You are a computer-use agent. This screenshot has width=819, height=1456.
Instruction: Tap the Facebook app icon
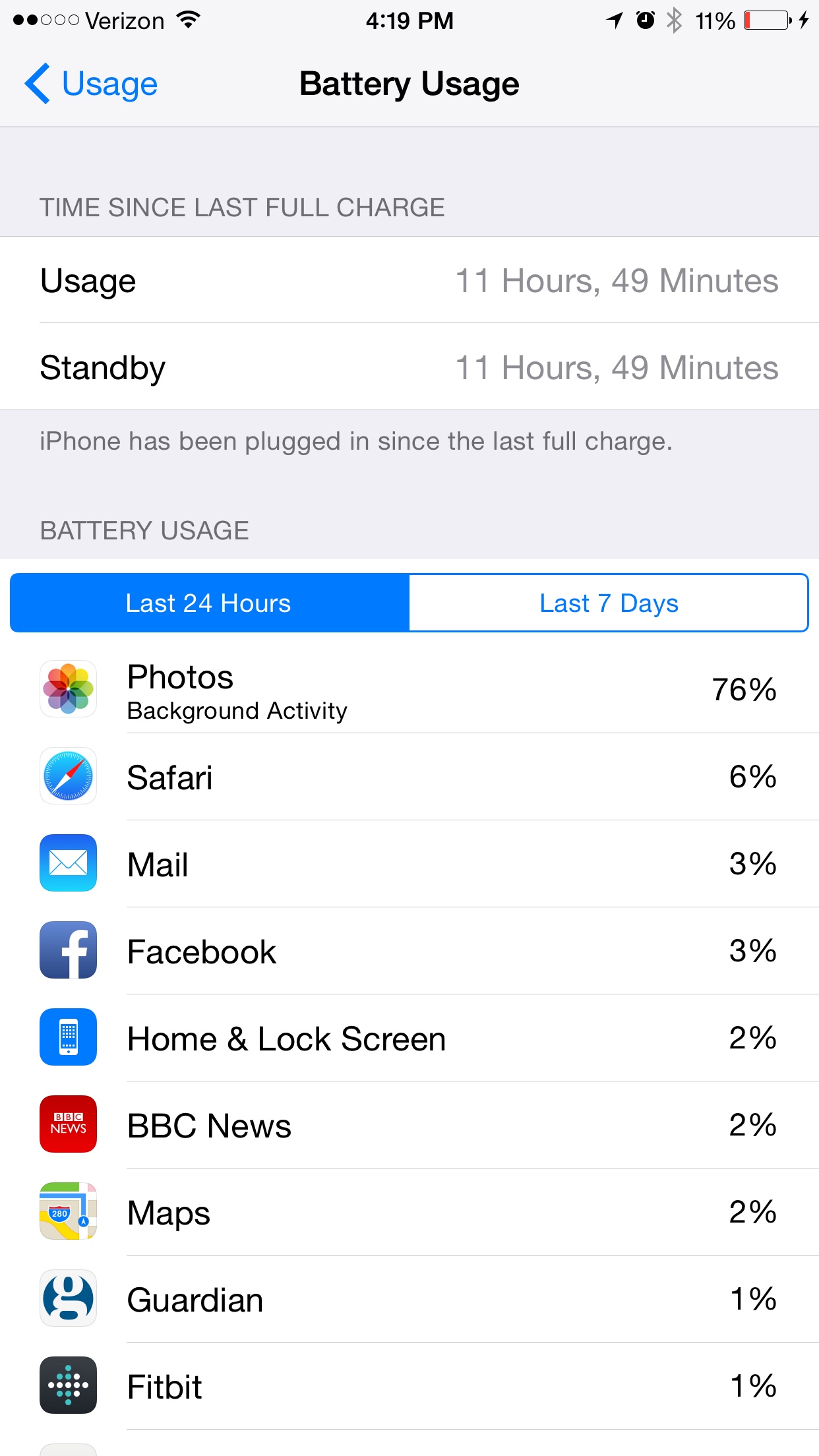coord(68,950)
